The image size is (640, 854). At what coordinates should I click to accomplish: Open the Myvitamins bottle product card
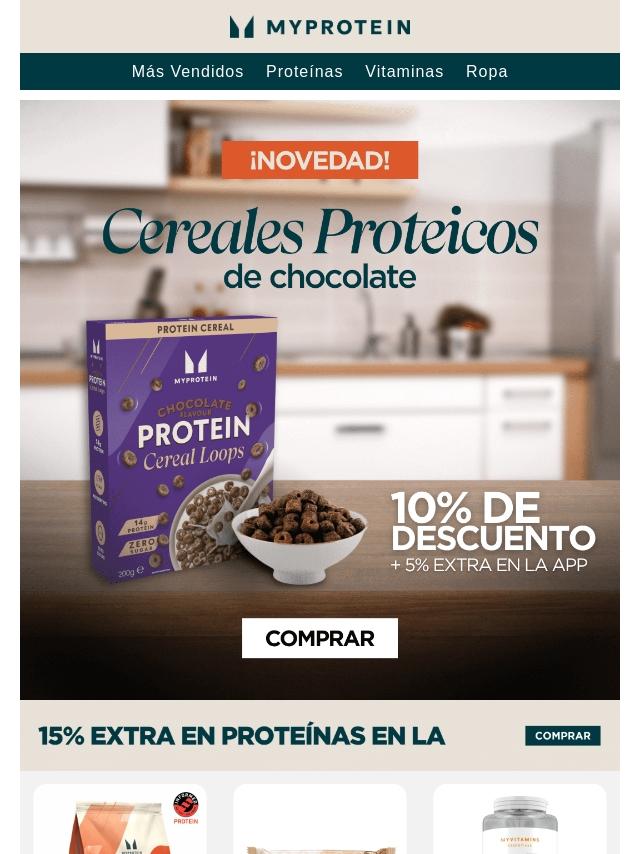519,821
